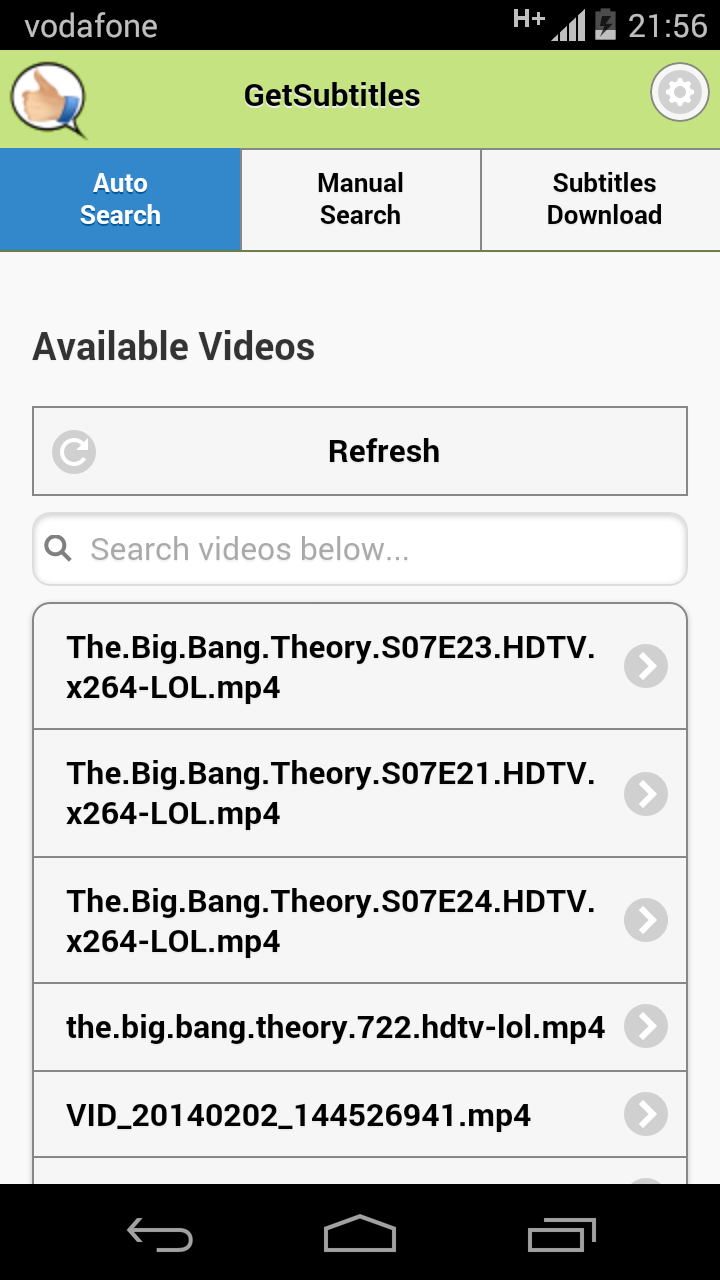Image resolution: width=720 pixels, height=1280 pixels.
Task: Tap the magnifier icon in the search bar
Action: 57,548
